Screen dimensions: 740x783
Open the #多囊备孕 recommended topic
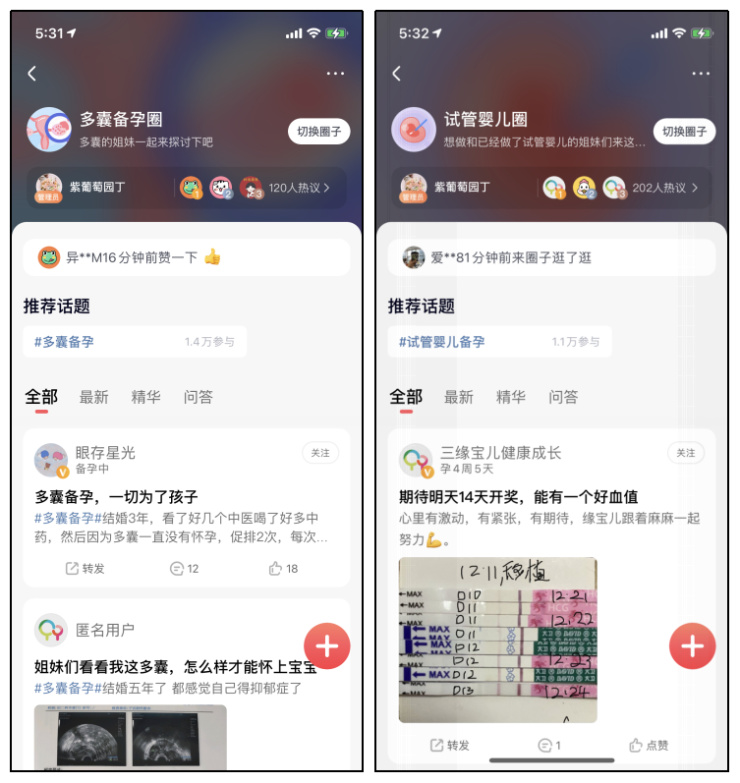[65, 342]
